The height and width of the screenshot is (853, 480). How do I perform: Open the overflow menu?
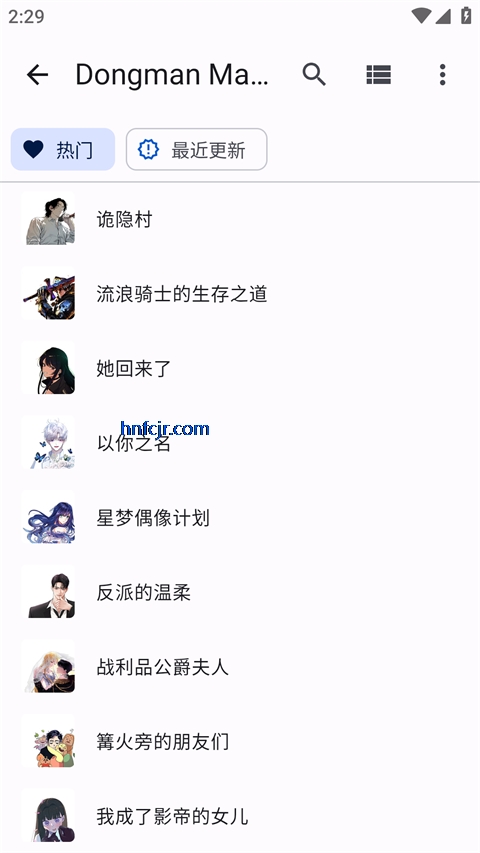pos(442,75)
